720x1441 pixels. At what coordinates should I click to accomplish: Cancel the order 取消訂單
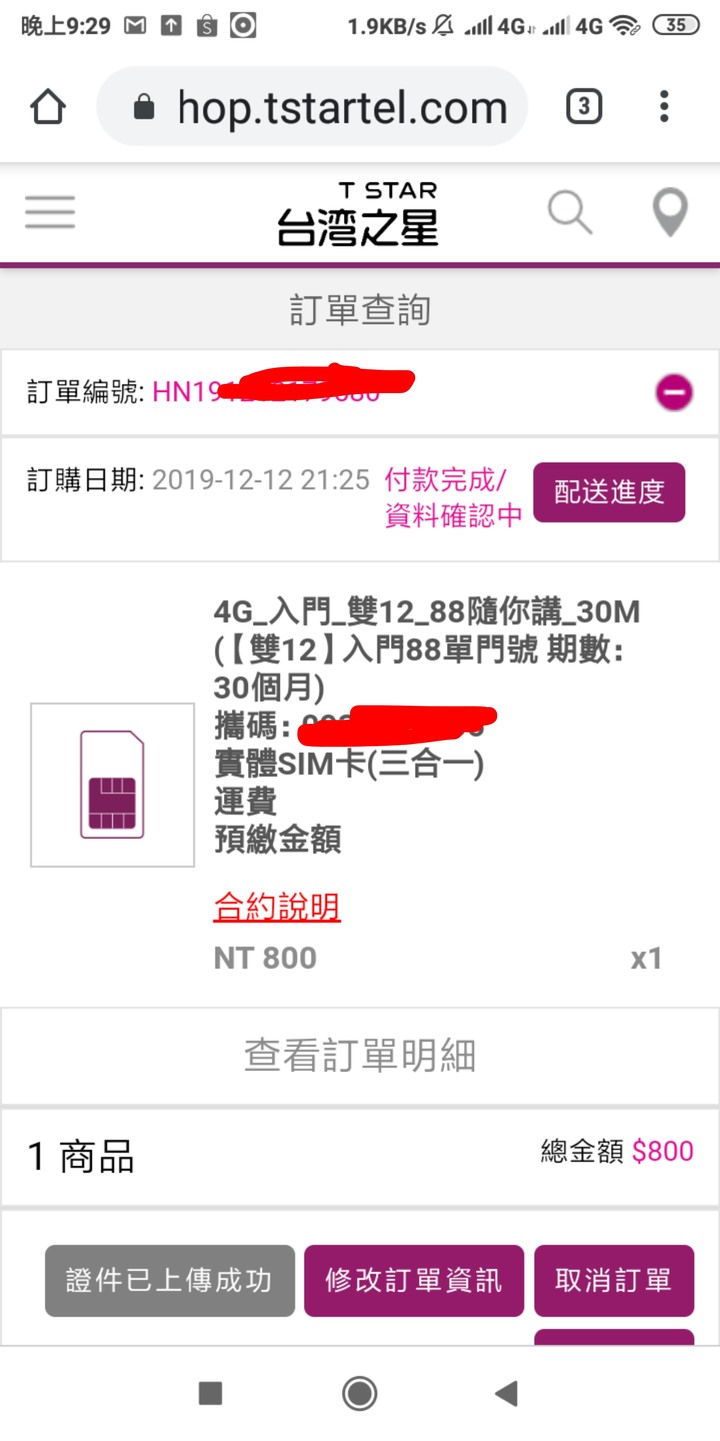tap(613, 1280)
